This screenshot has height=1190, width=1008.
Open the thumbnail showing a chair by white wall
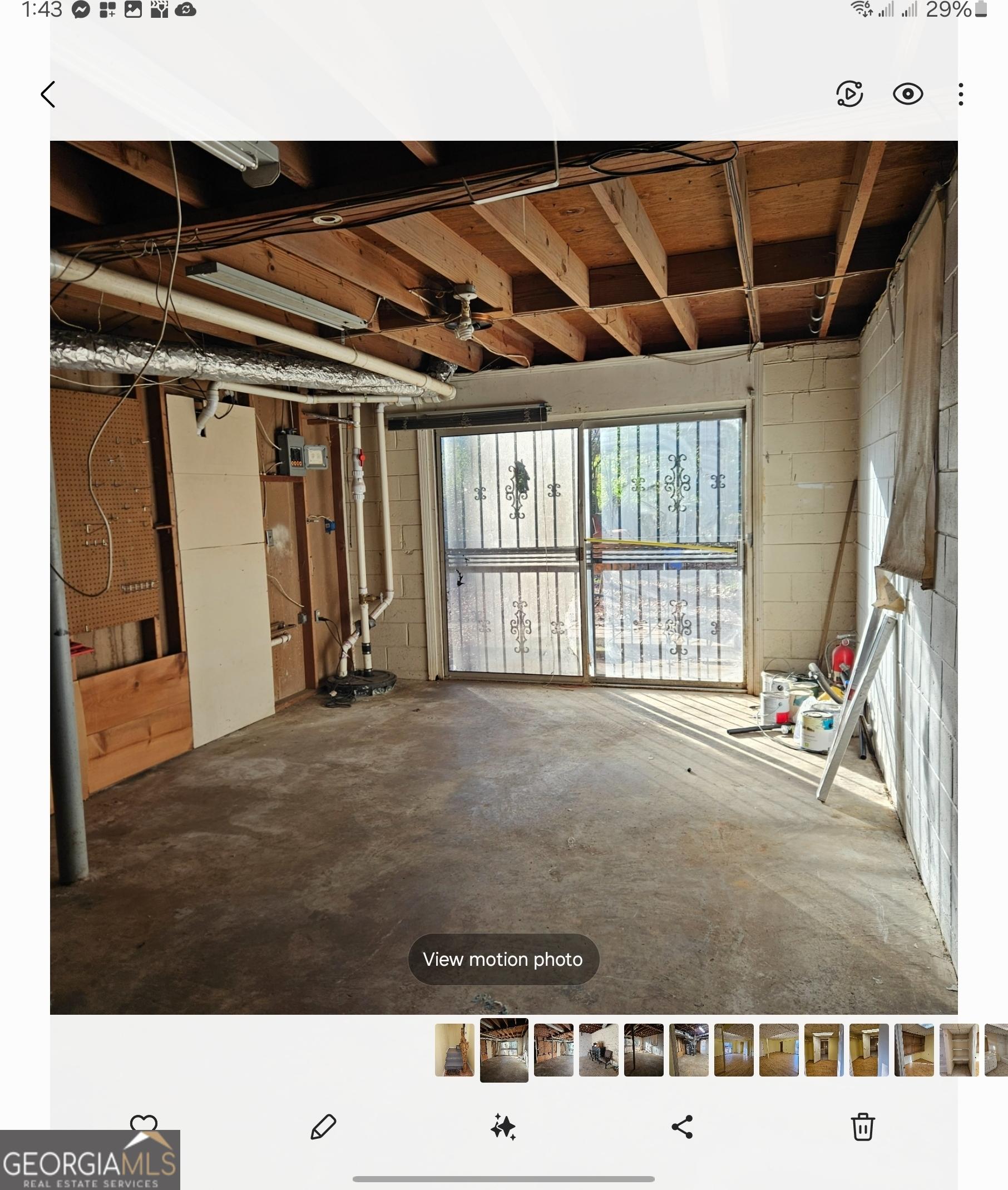598,1050
